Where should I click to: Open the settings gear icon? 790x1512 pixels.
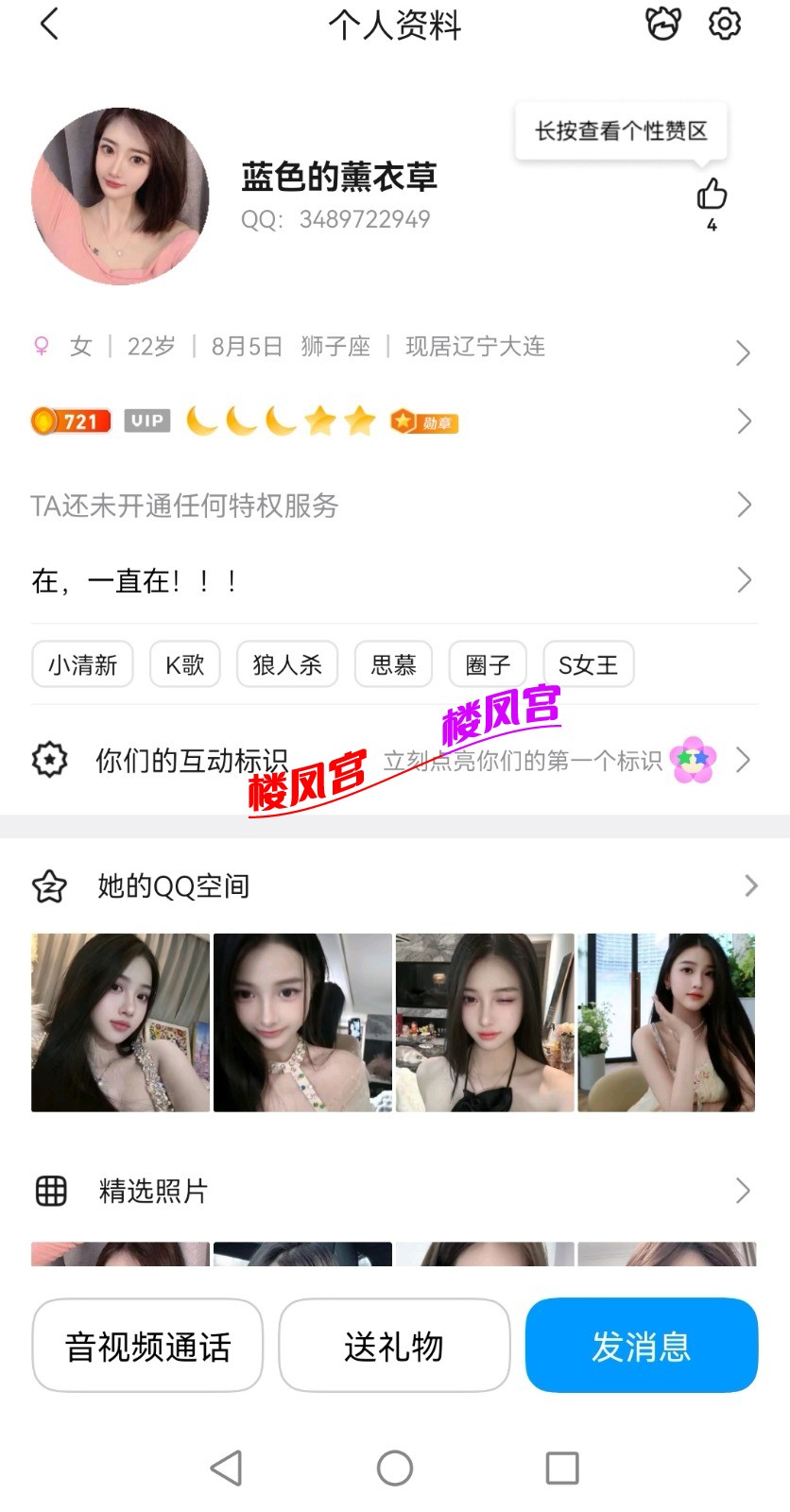(723, 25)
